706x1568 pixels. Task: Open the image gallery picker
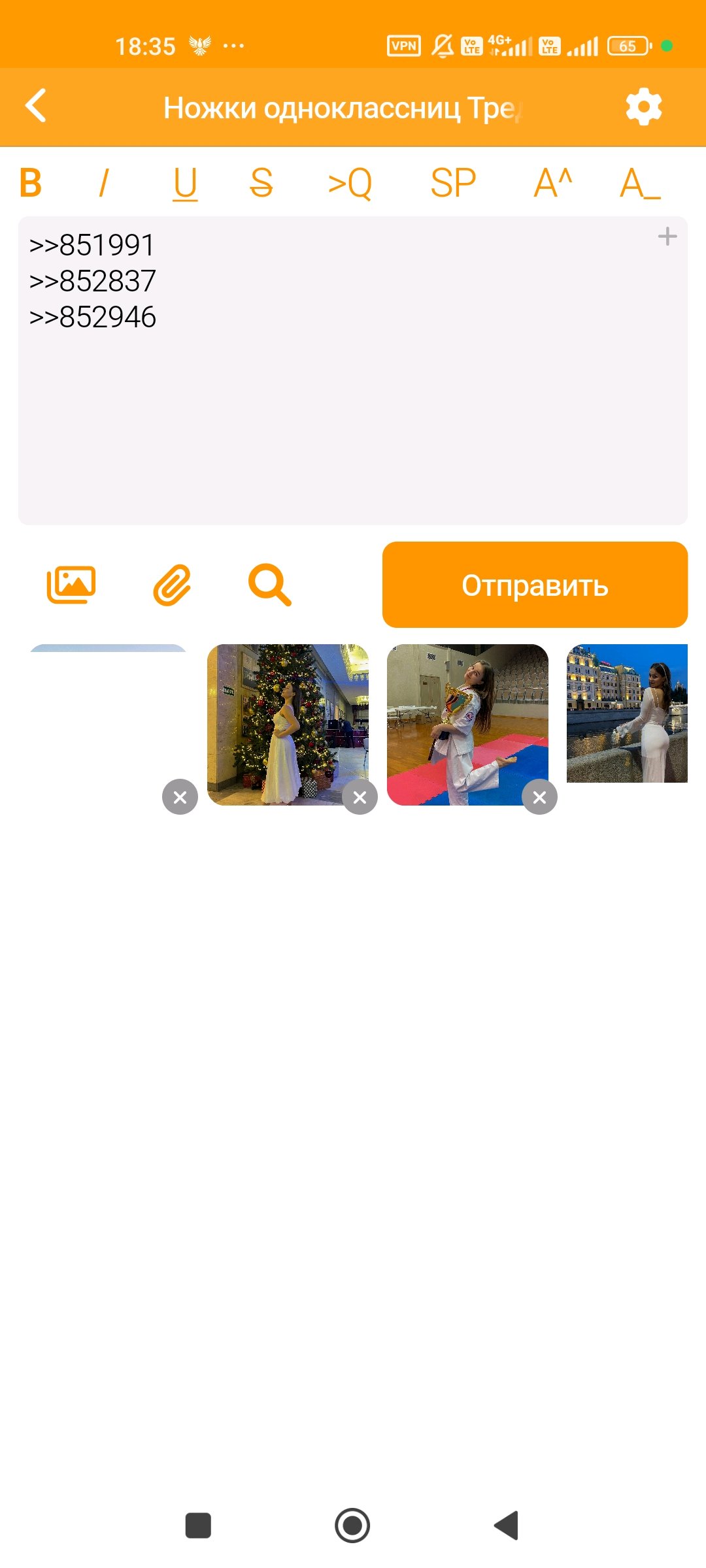point(71,585)
